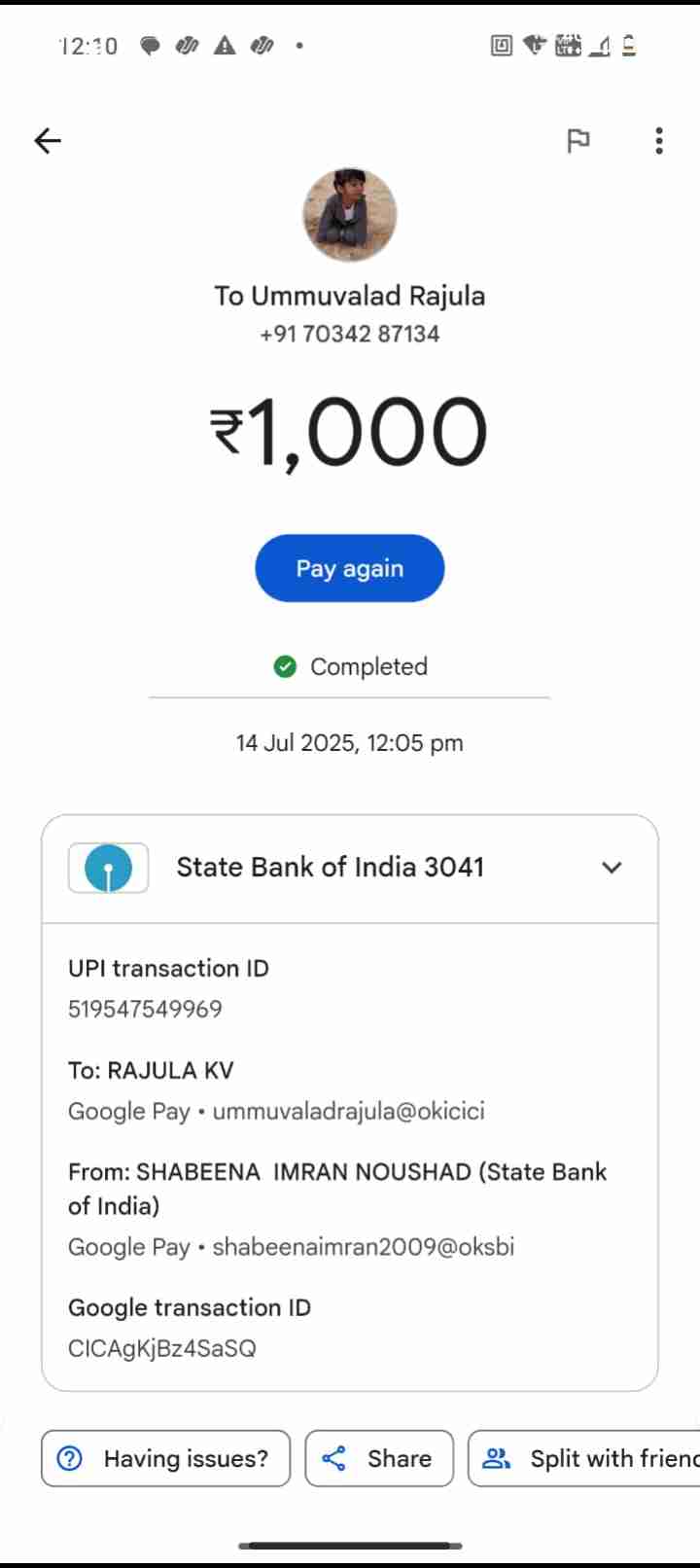700x1568 pixels.
Task: Tap Having issues? for help
Action: [x=166, y=1458]
